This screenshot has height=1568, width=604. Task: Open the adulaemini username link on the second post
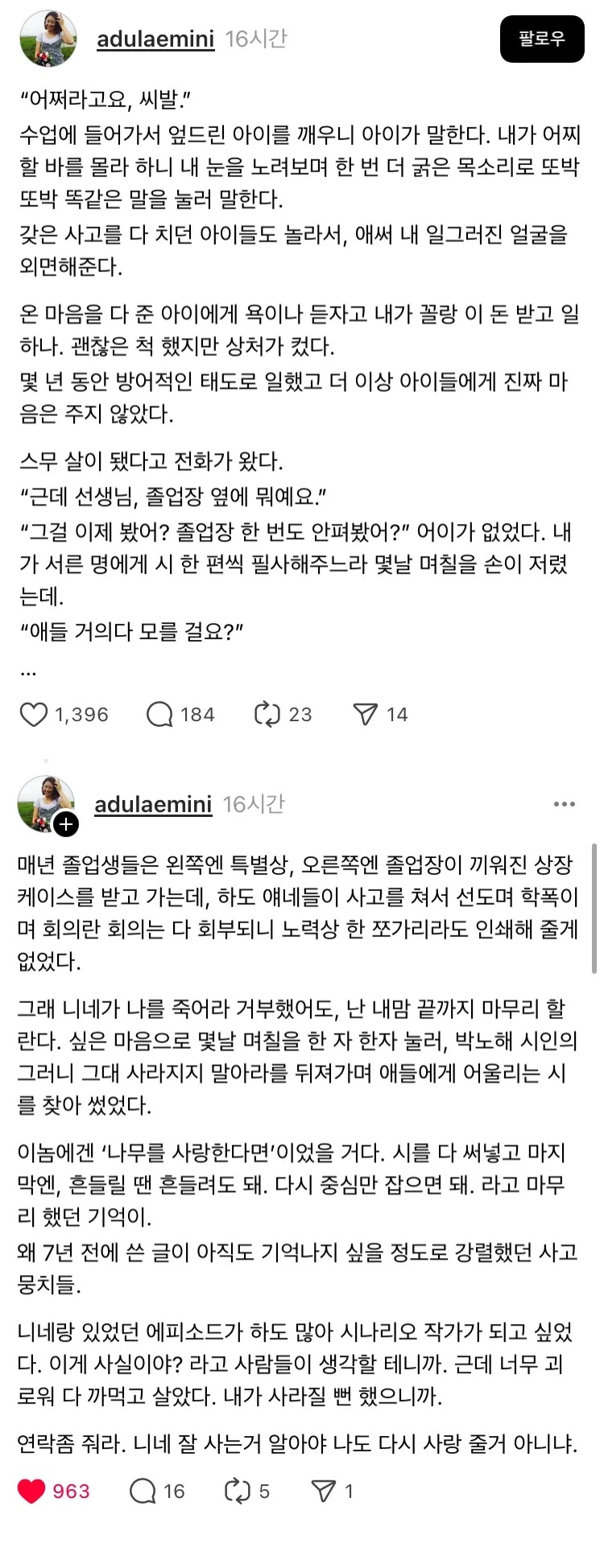point(153,804)
